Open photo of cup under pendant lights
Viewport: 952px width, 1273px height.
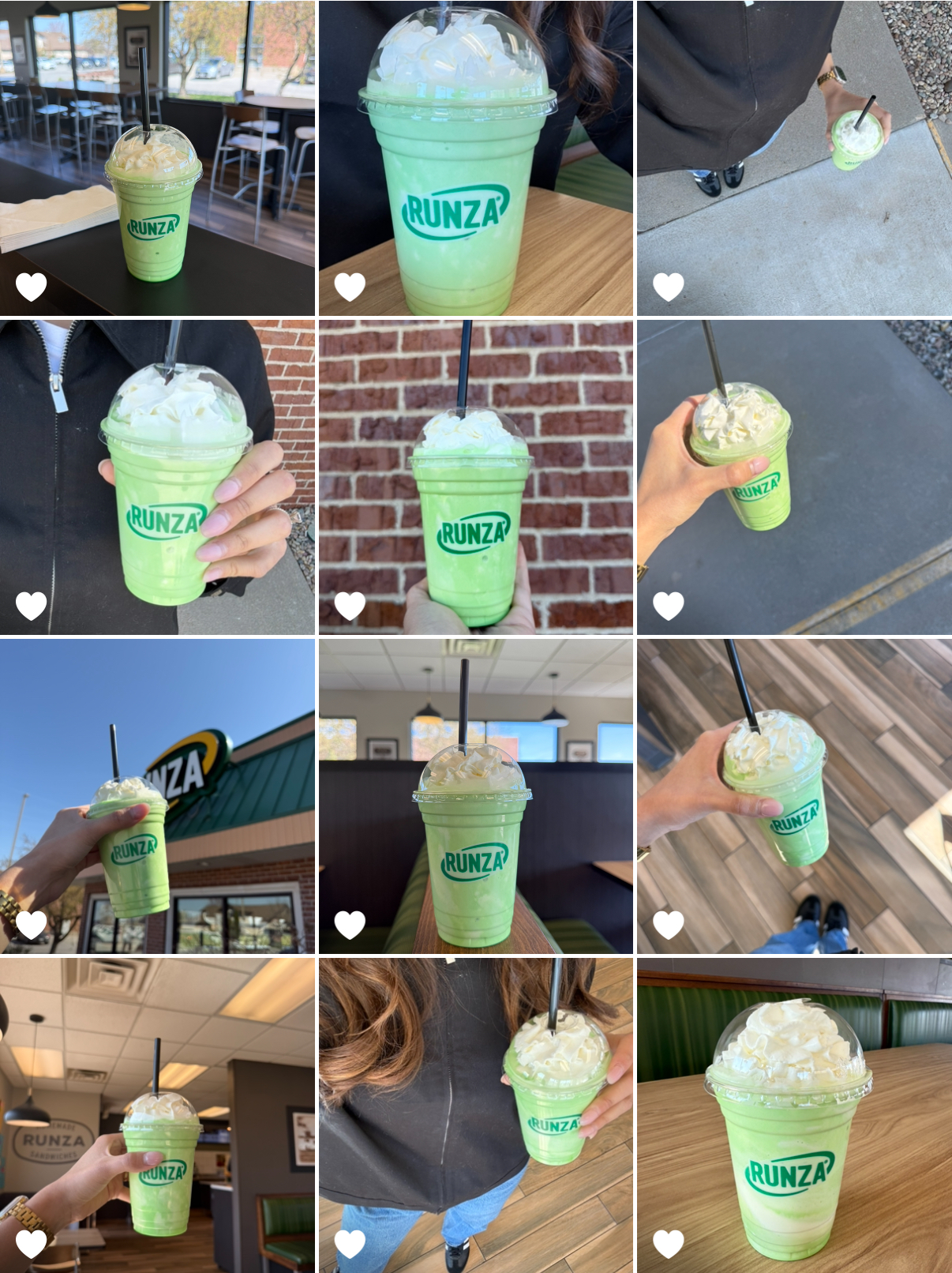tap(475, 795)
